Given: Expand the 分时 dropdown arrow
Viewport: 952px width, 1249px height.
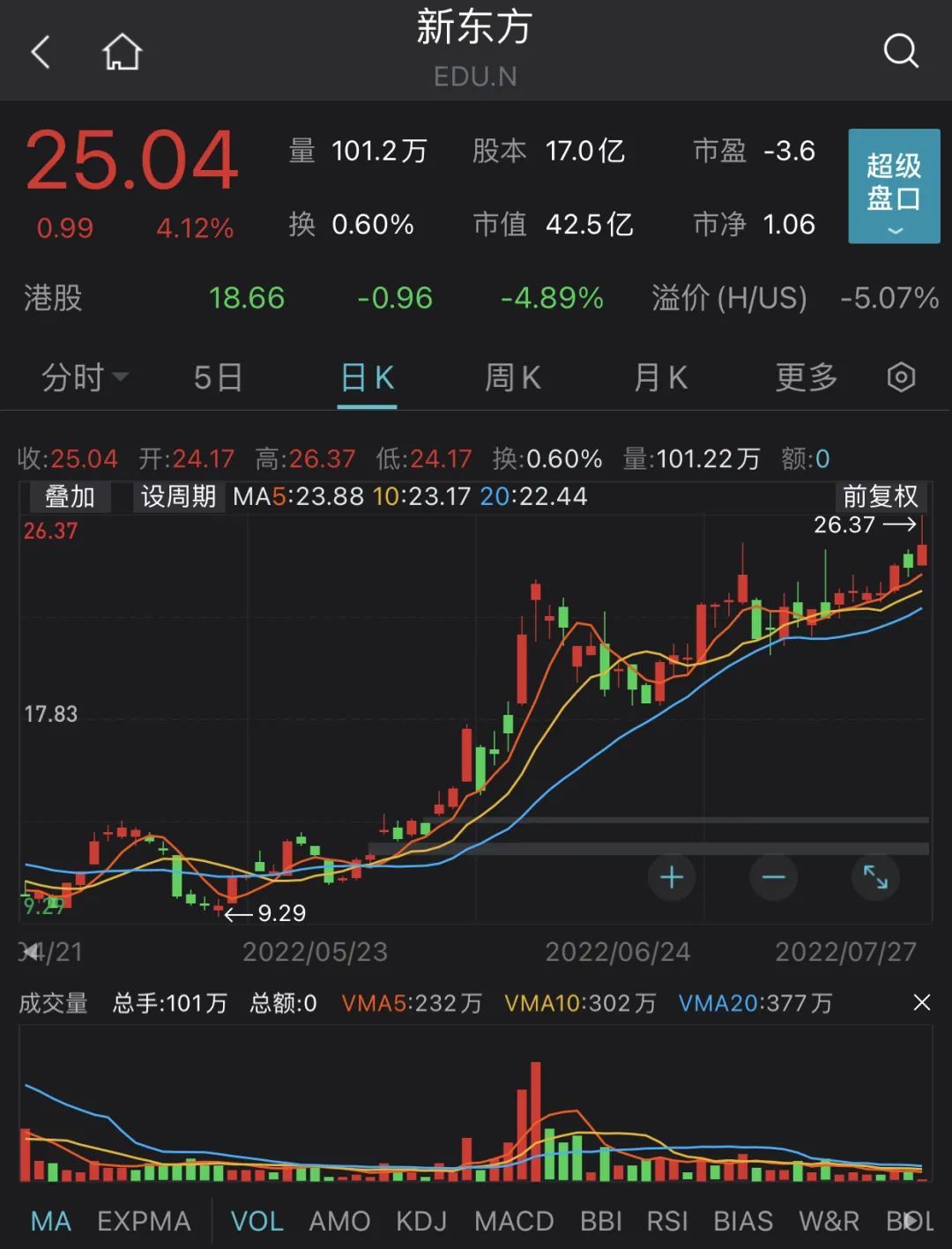Looking at the screenshot, I should tap(120, 379).
